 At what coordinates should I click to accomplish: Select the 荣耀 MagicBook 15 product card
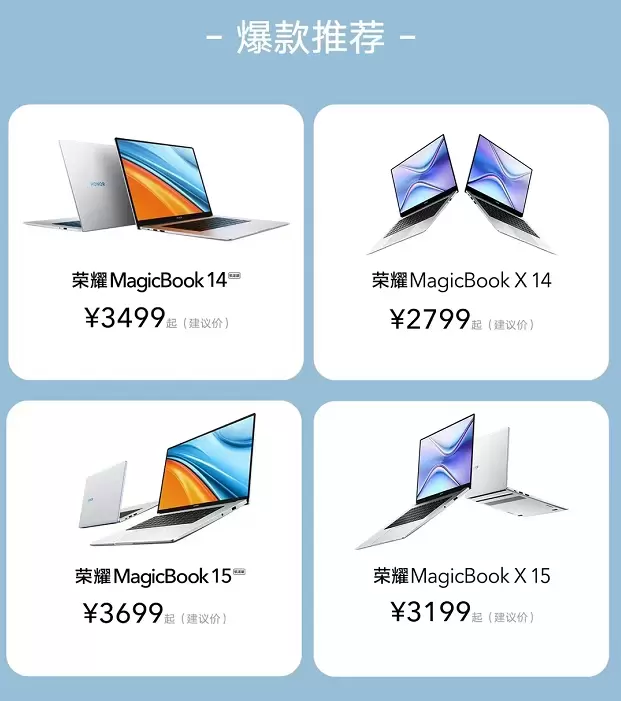pyautogui.click(x=155, y=538)
